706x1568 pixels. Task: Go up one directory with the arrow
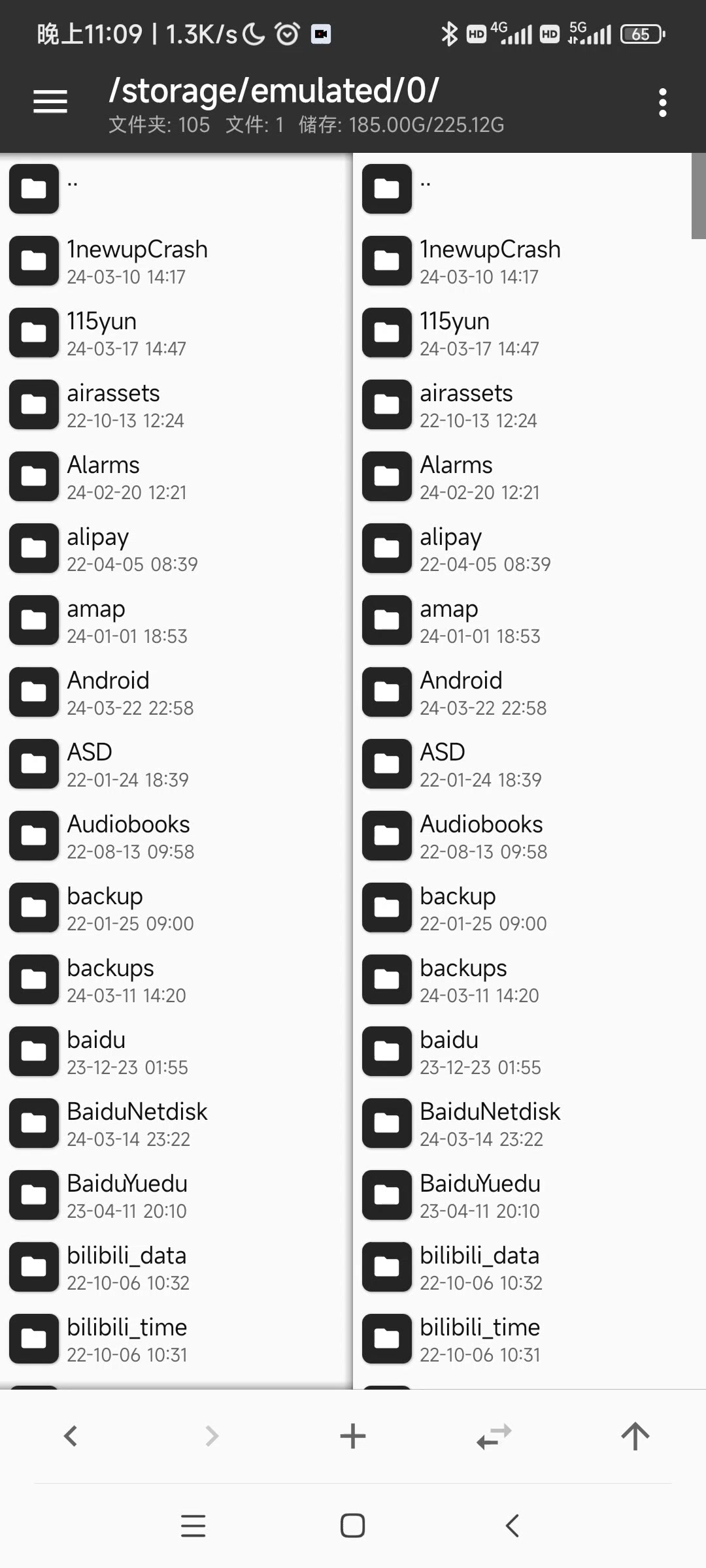[x=635, y=1436]
